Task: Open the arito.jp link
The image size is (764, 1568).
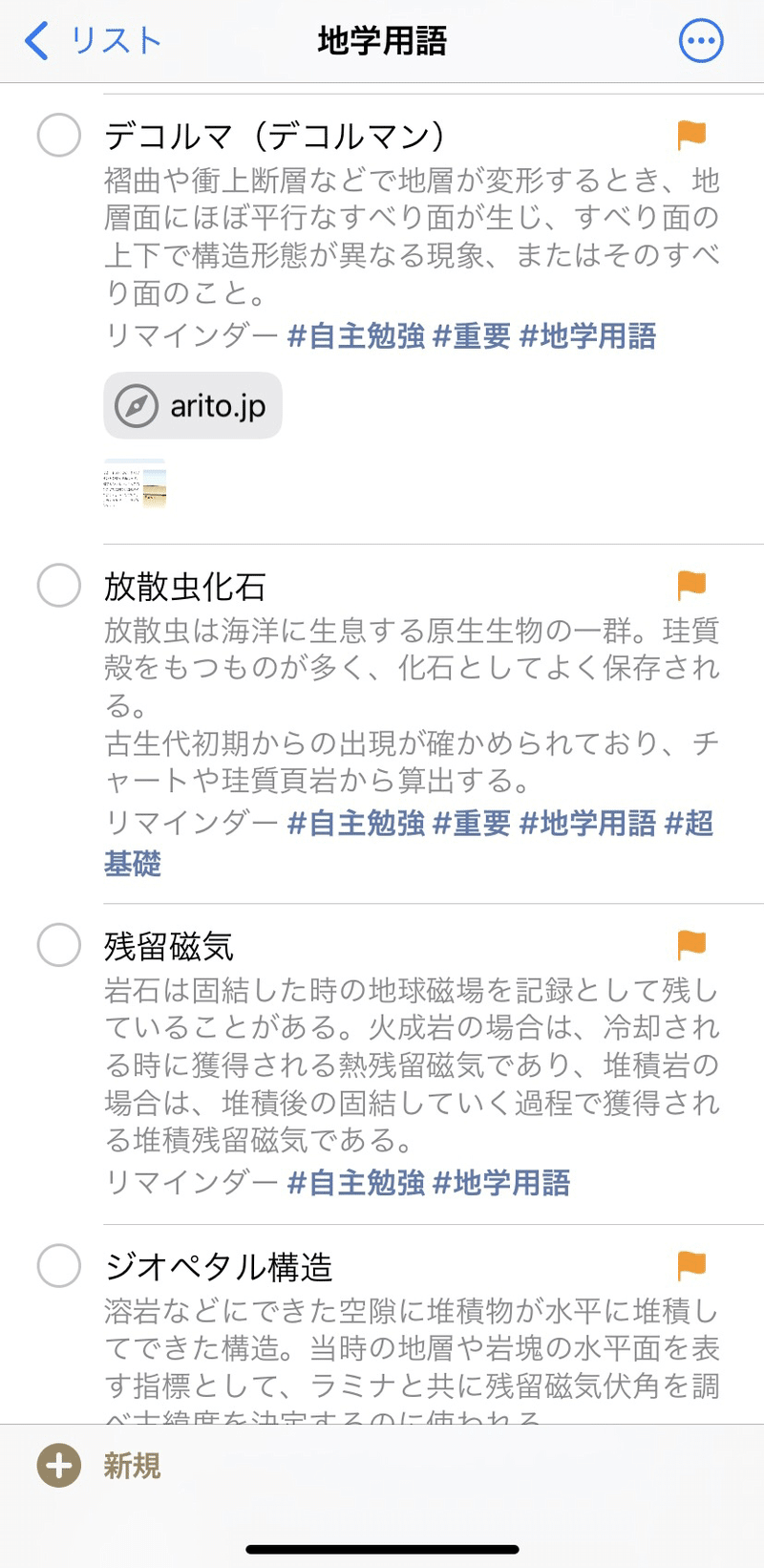Action: point(193,406)
